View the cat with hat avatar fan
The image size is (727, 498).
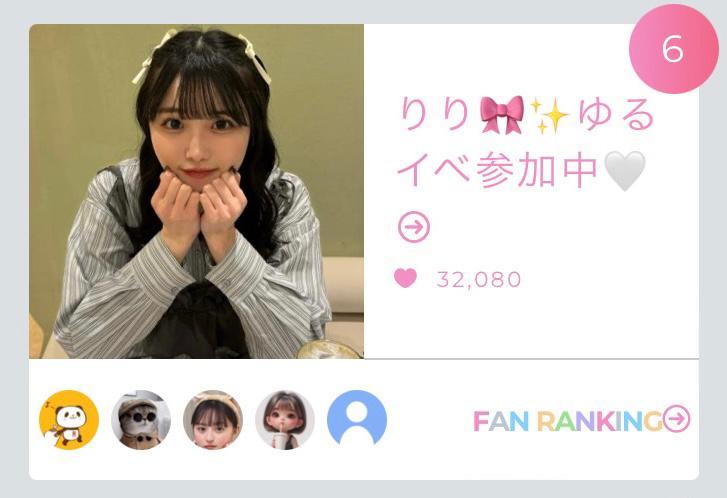pos(141,420)
